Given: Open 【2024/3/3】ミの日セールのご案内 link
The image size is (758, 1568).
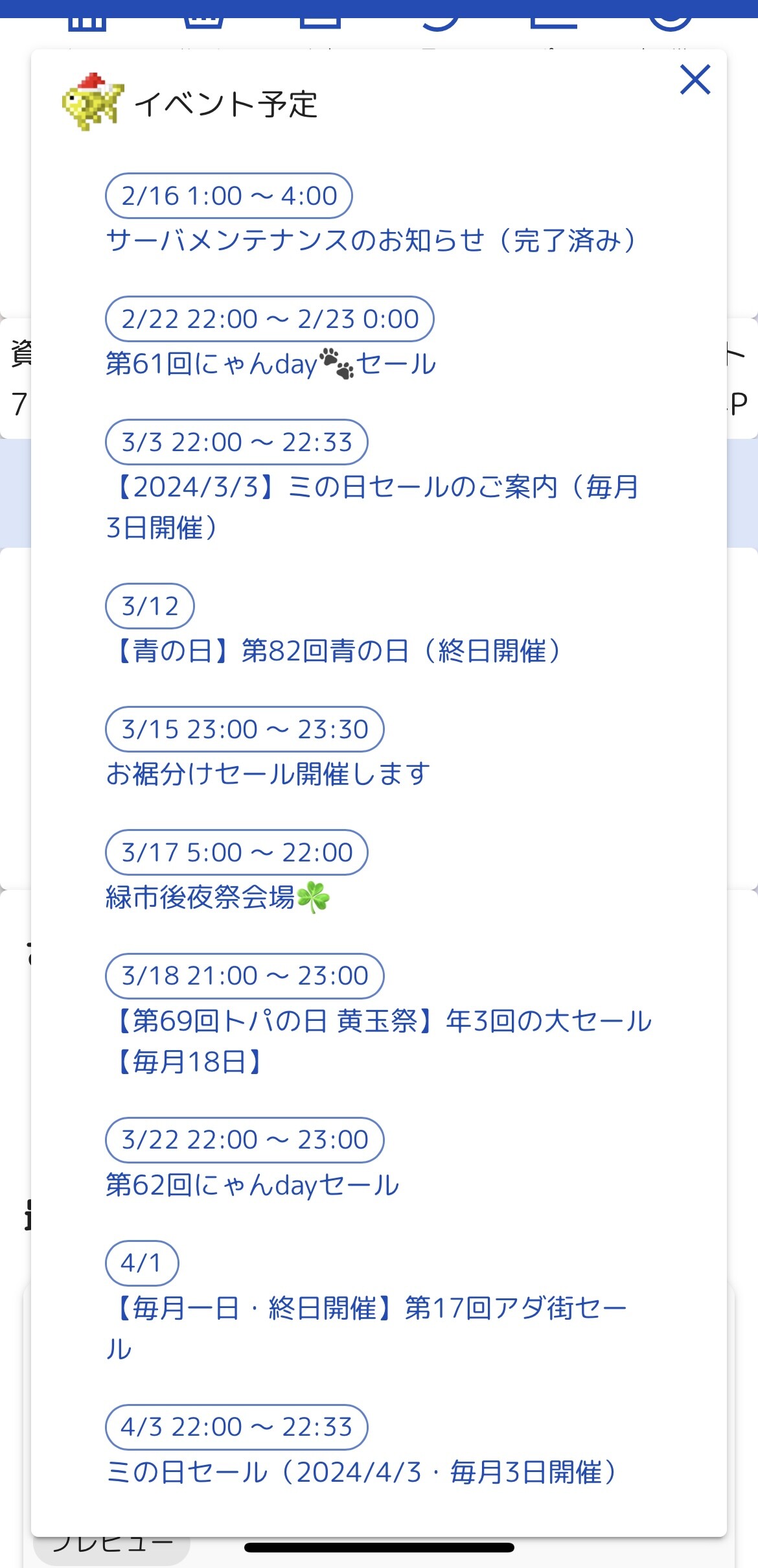Looking at the screenshot, I should click(x=372, y=487).
